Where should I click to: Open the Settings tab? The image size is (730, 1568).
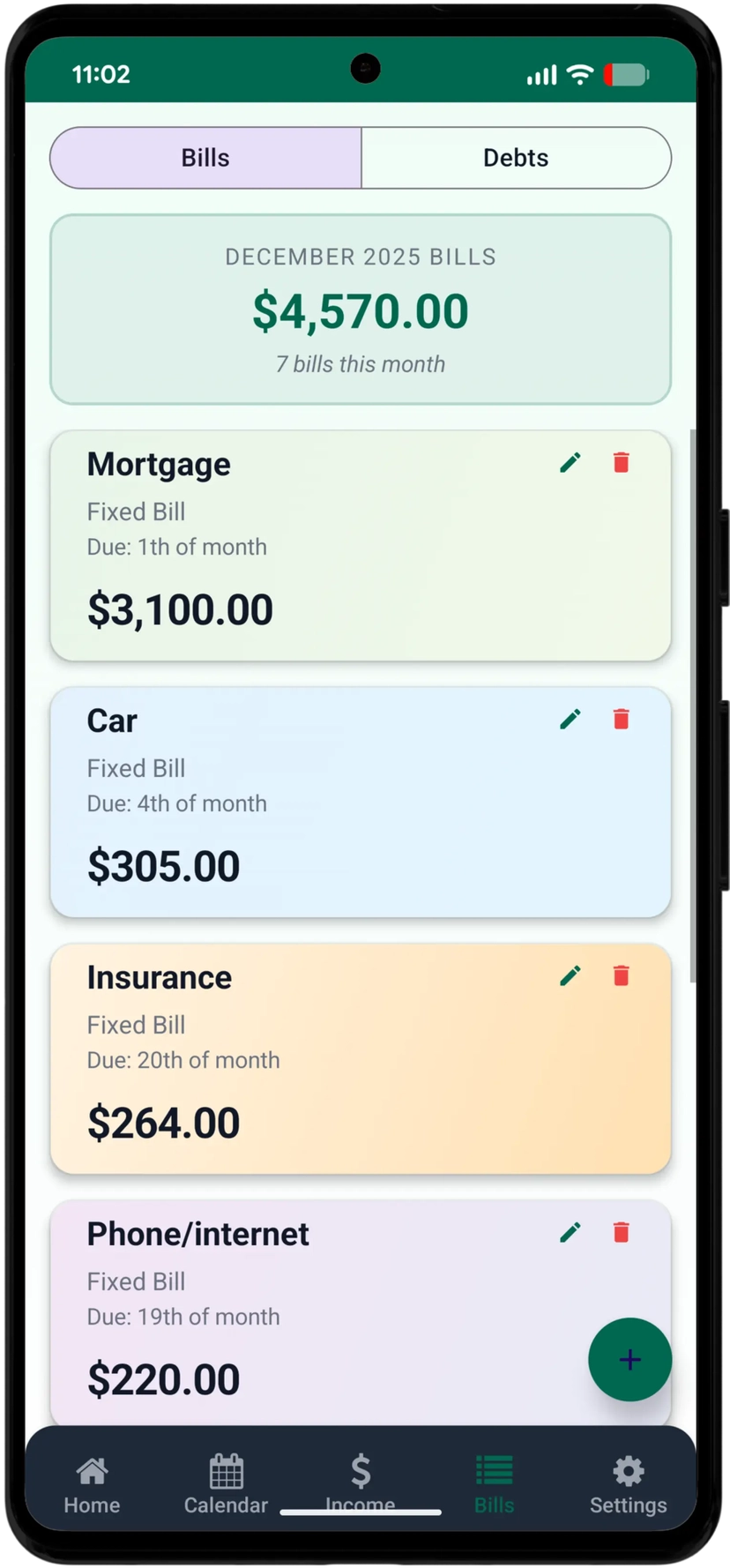[x=628, y=1483]
